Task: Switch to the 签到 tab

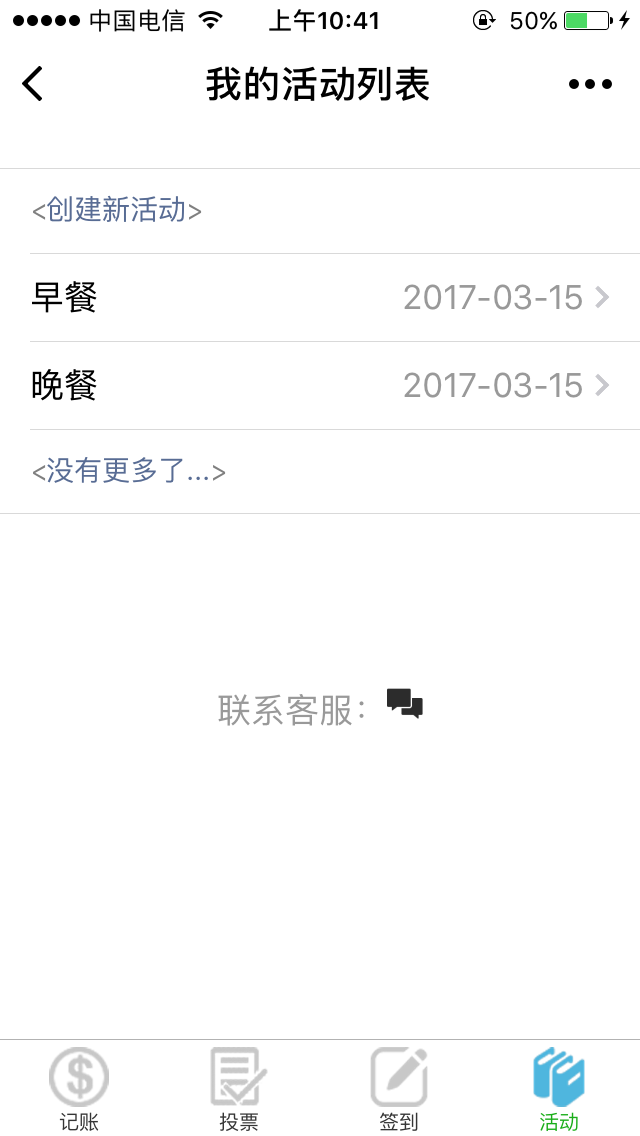Action: pos(399,1088)
